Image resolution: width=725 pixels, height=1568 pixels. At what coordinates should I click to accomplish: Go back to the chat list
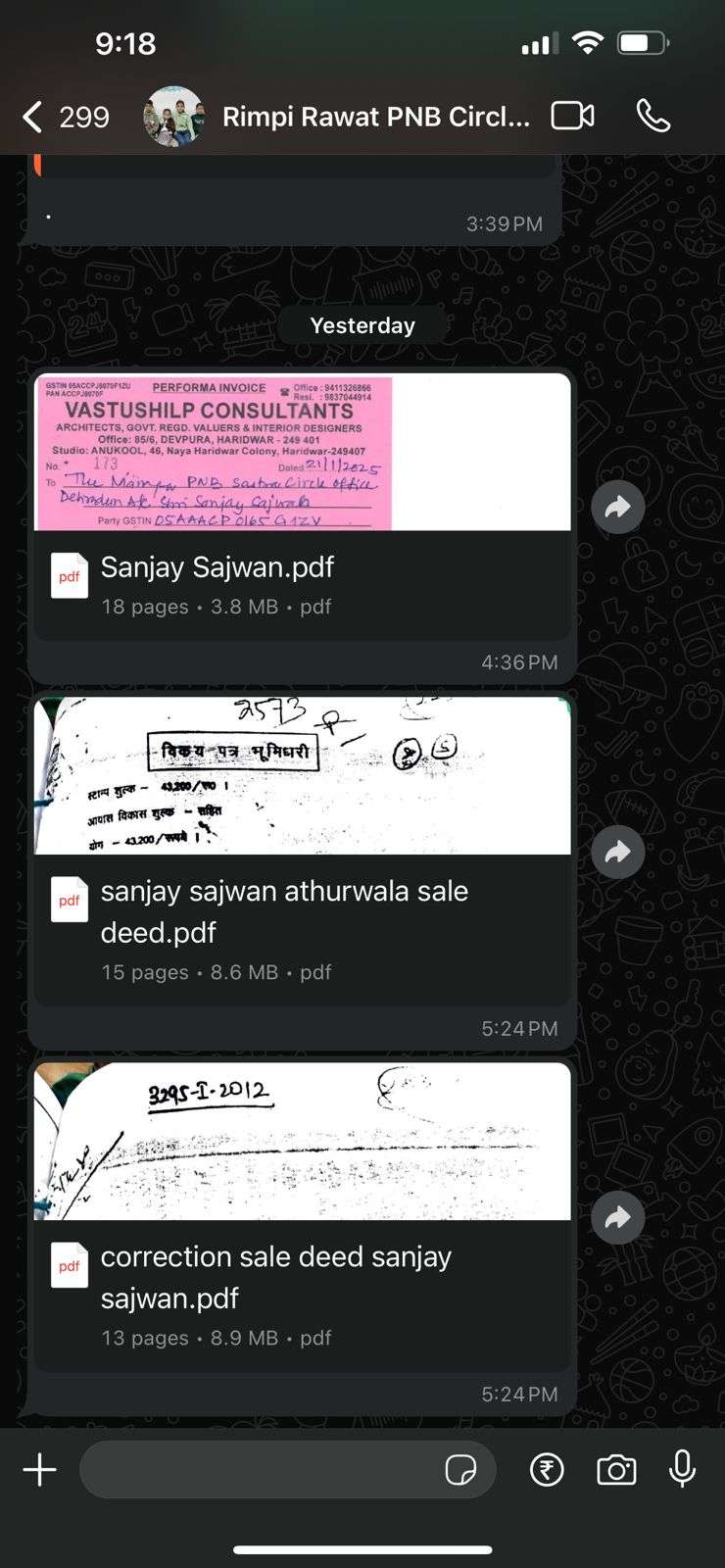pyautogui.click(x=65, y=117)
